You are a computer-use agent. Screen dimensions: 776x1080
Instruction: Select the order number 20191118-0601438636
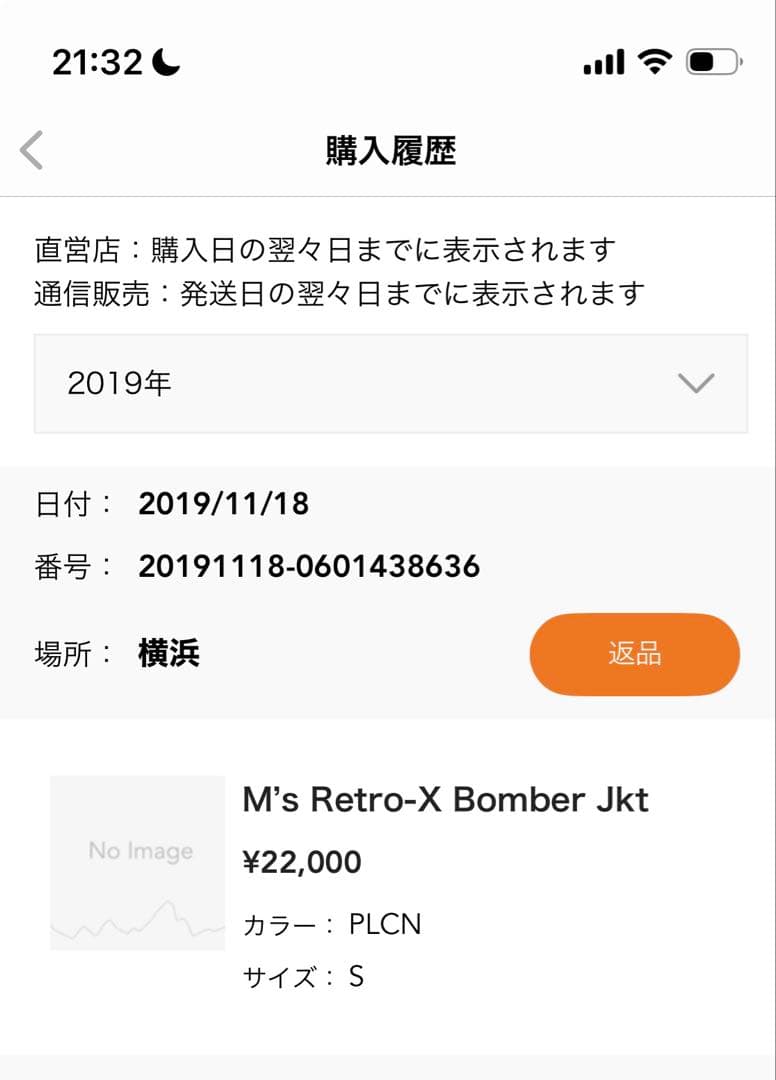tap(309, 565)
